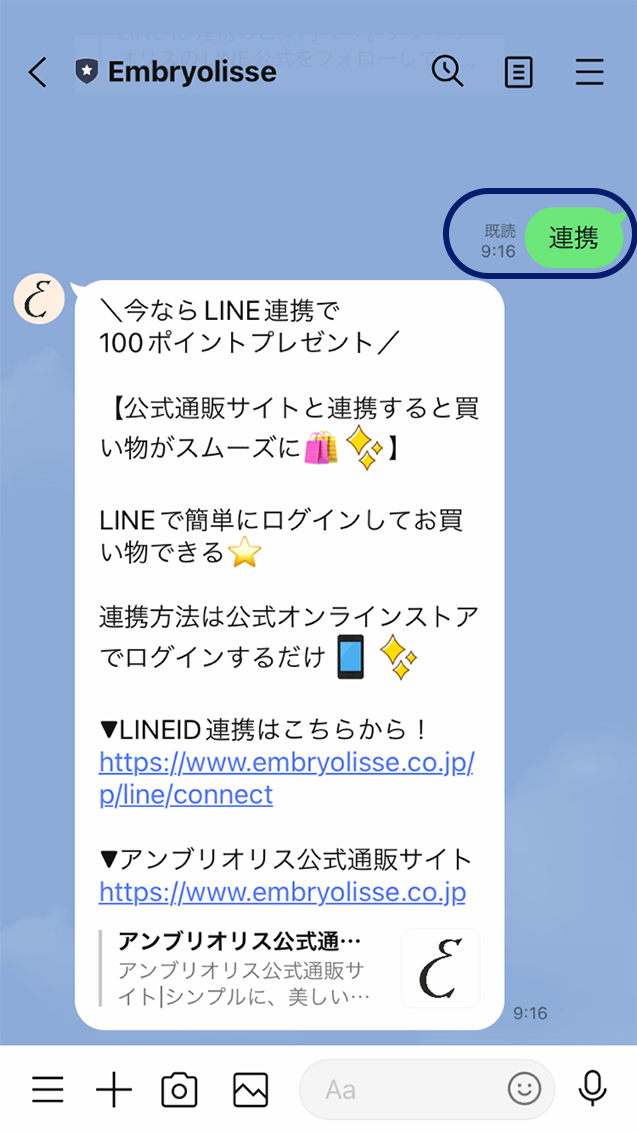Open the photo gallery picker
Viewport: 637px width, 1132px height.
click(250, 1089)
